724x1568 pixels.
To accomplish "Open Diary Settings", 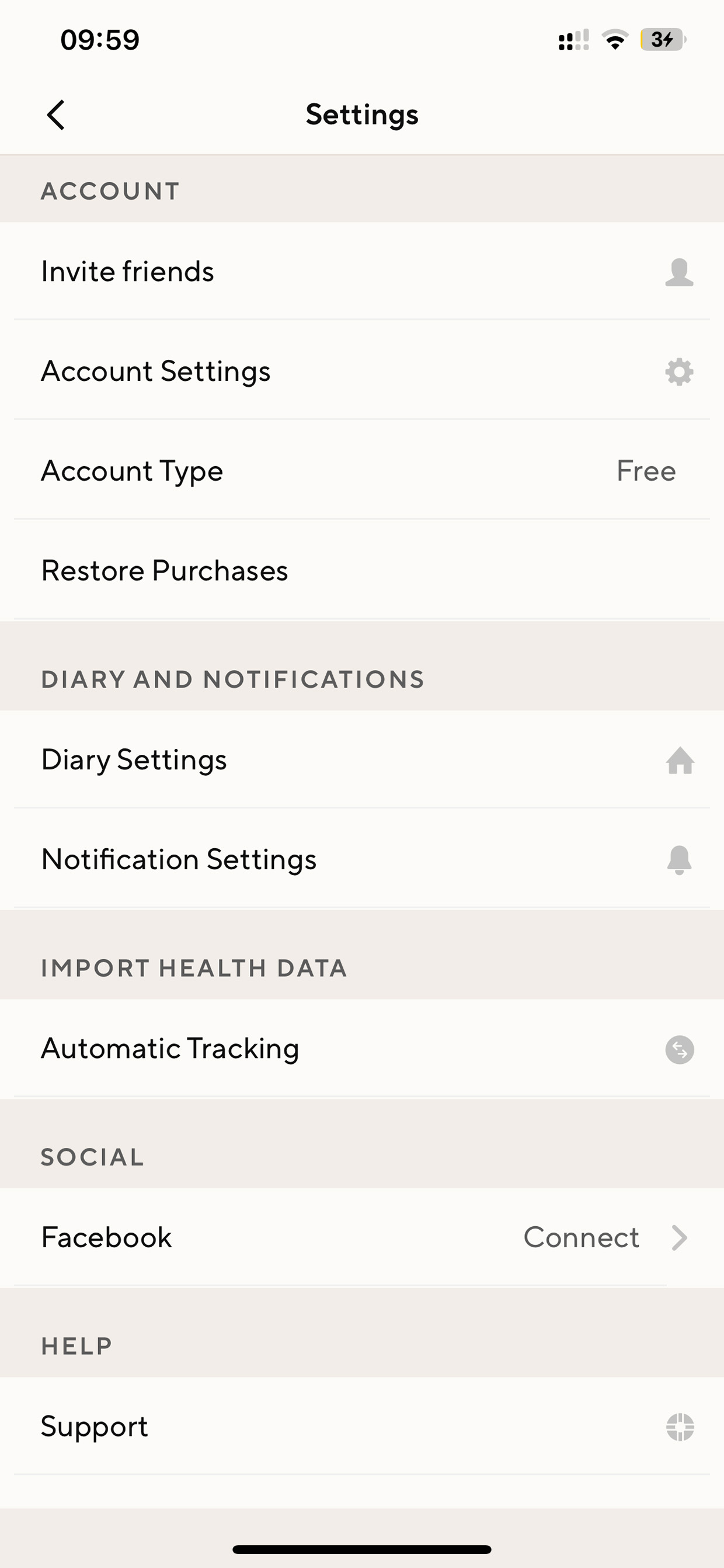I will tap(362, 759).
